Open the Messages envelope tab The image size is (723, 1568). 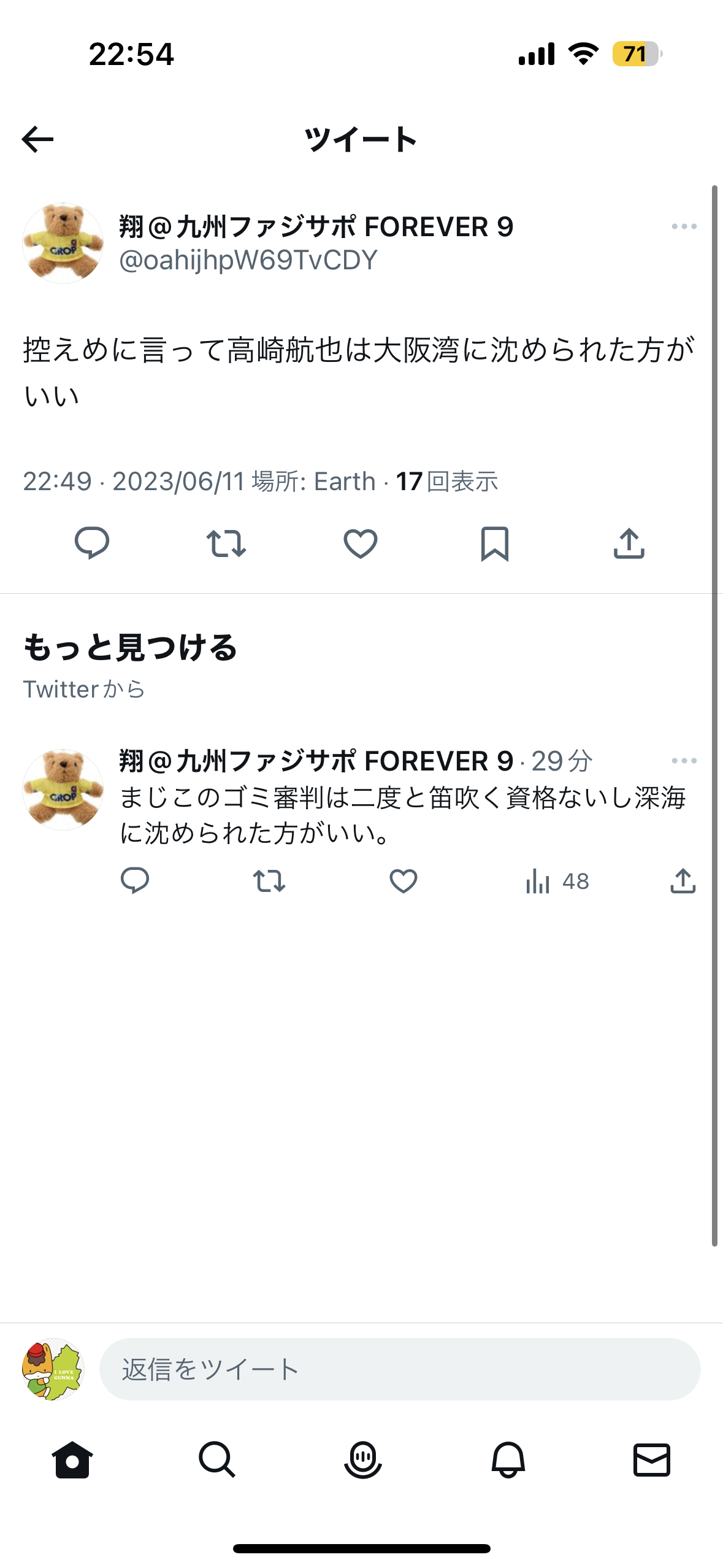coord(651,1459)
